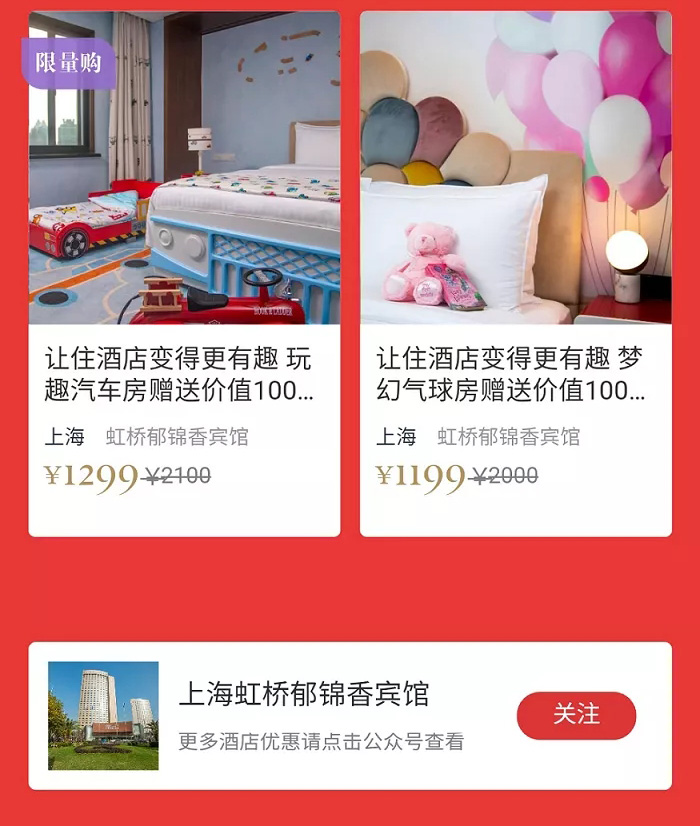700x826 pixels.
Task: Open the 上海虹桥郁锦香宾馆 account row
Action: click(x=320, y=715)
